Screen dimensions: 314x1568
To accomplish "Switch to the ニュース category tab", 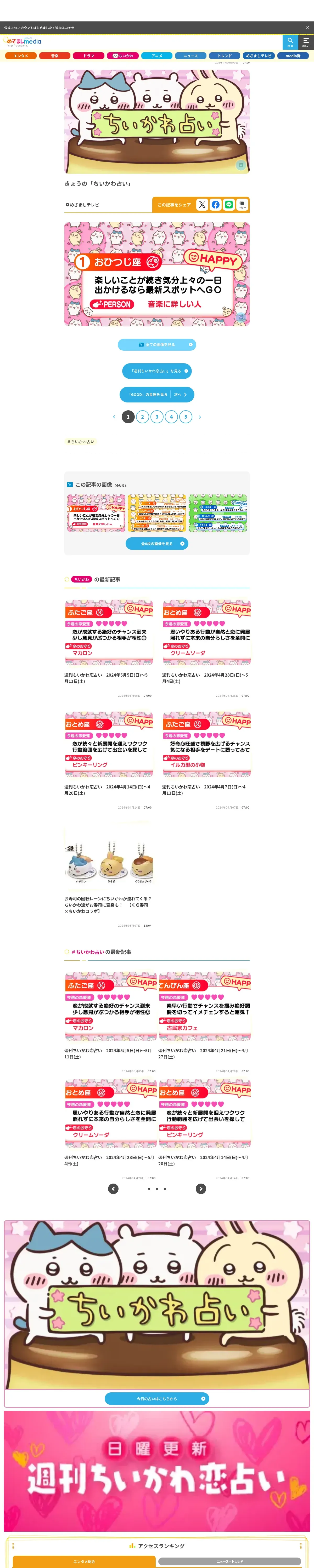I will [191, 55].
